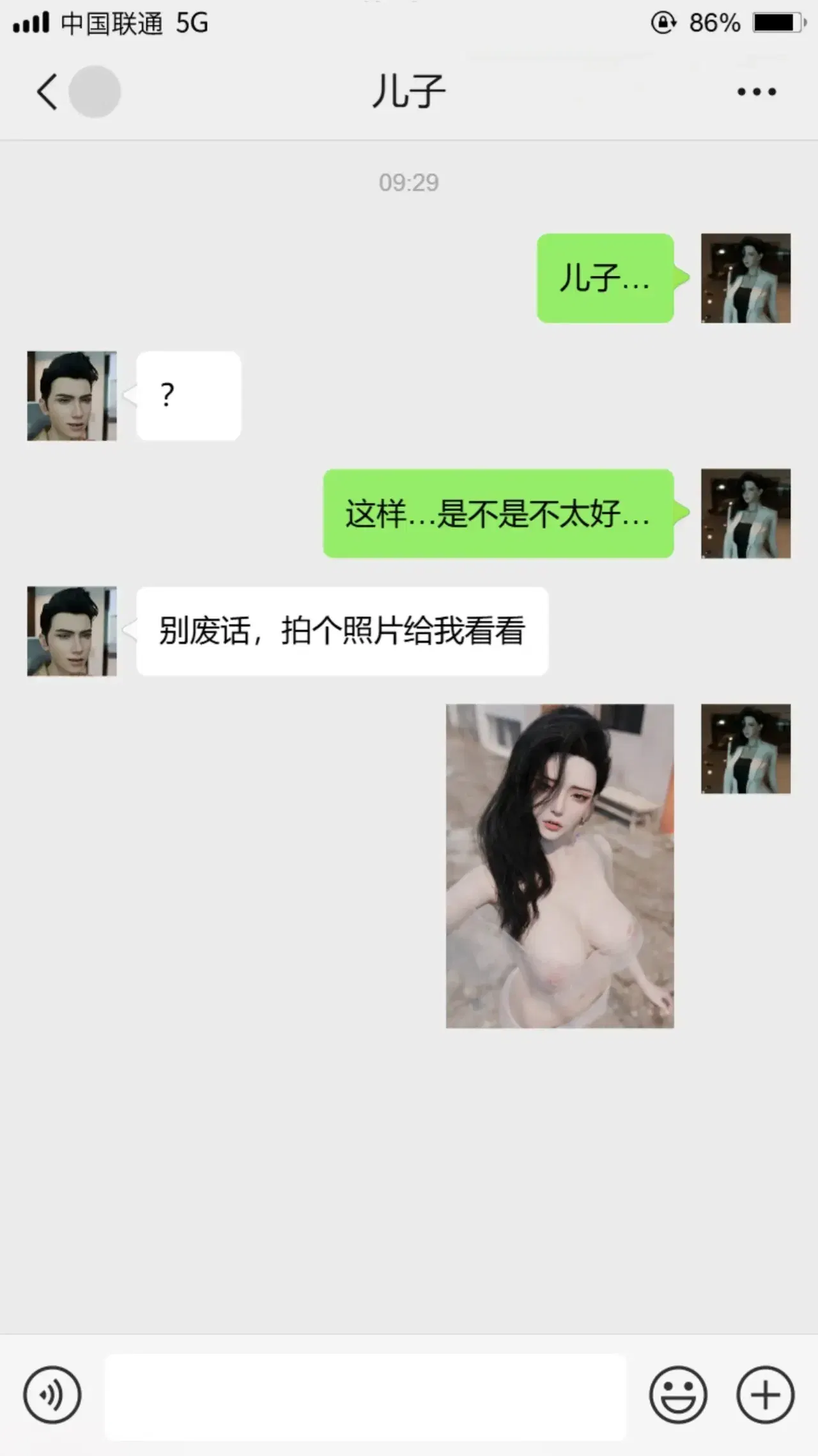818x1456 pixels.
Task: Switch to voice message input
Action: (x=52, y=1395)
